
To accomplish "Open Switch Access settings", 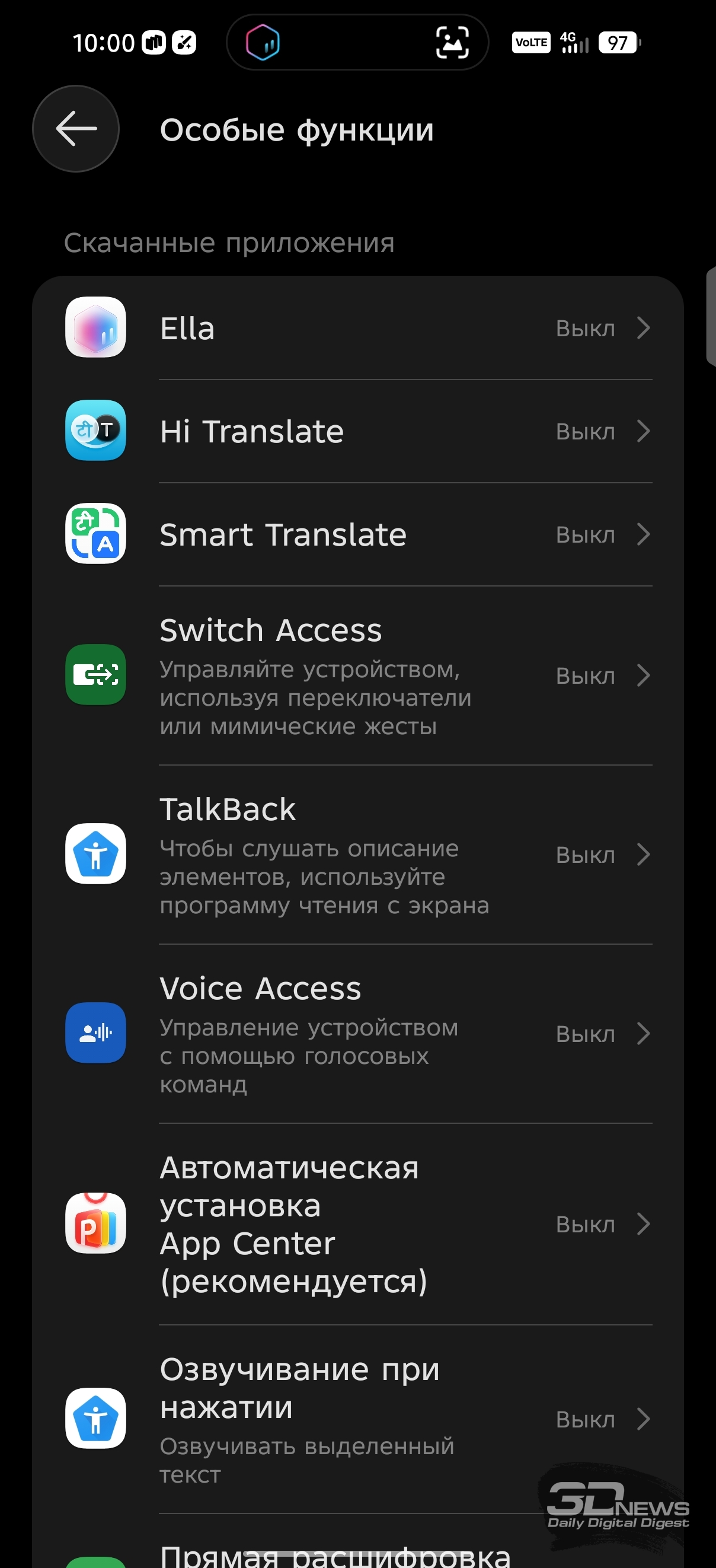I will (357, 675).
